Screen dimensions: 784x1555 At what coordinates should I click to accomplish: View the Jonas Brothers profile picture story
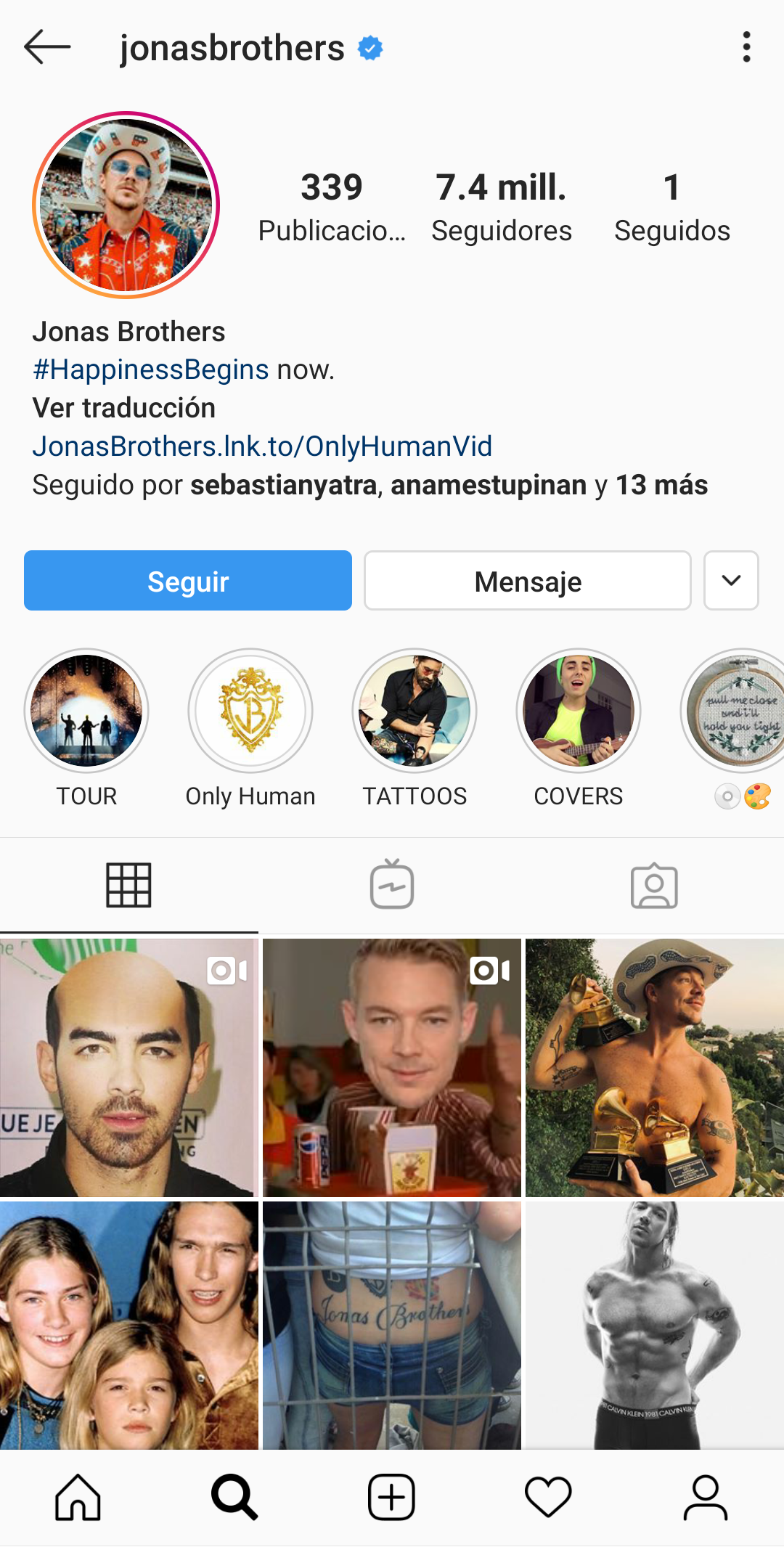click(x=126, y=205)
